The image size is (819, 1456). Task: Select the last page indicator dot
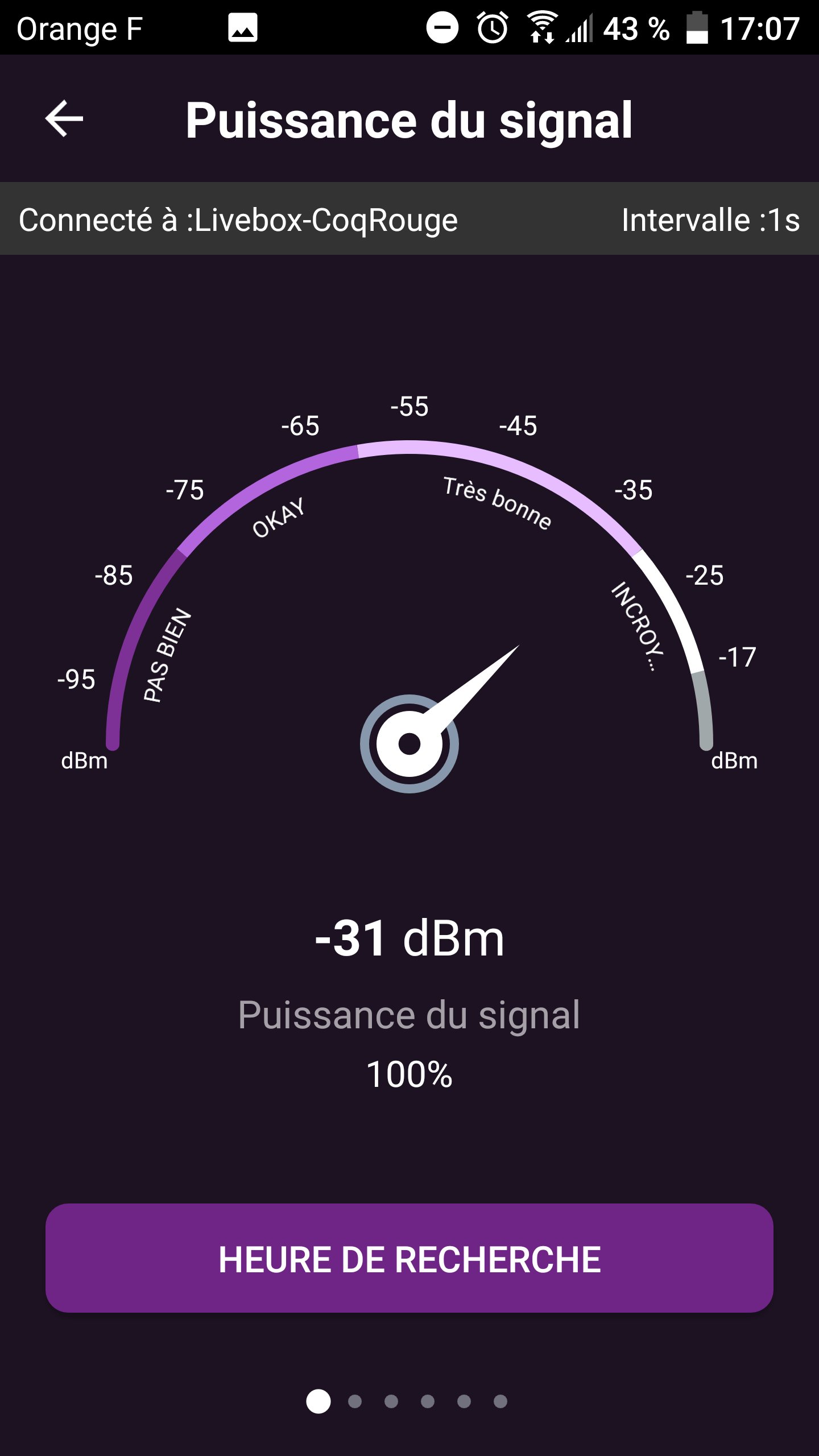500,1401
